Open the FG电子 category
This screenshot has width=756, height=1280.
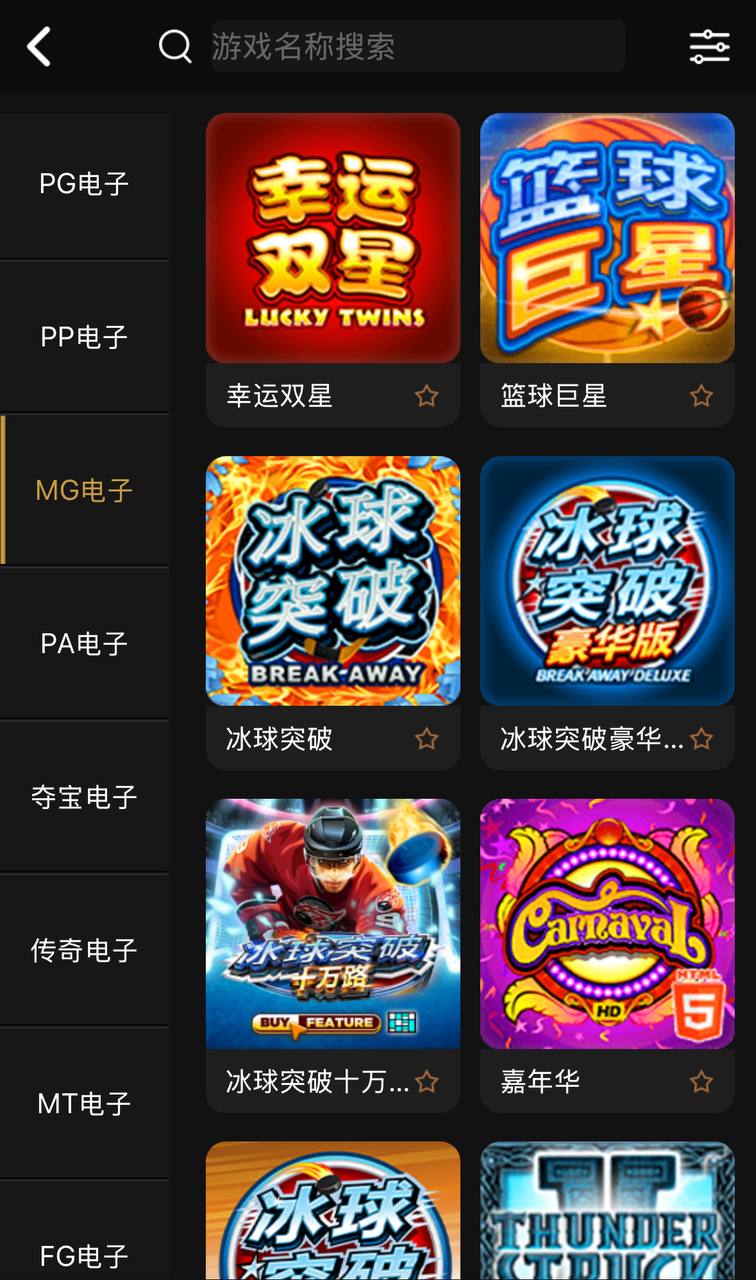84,1255
